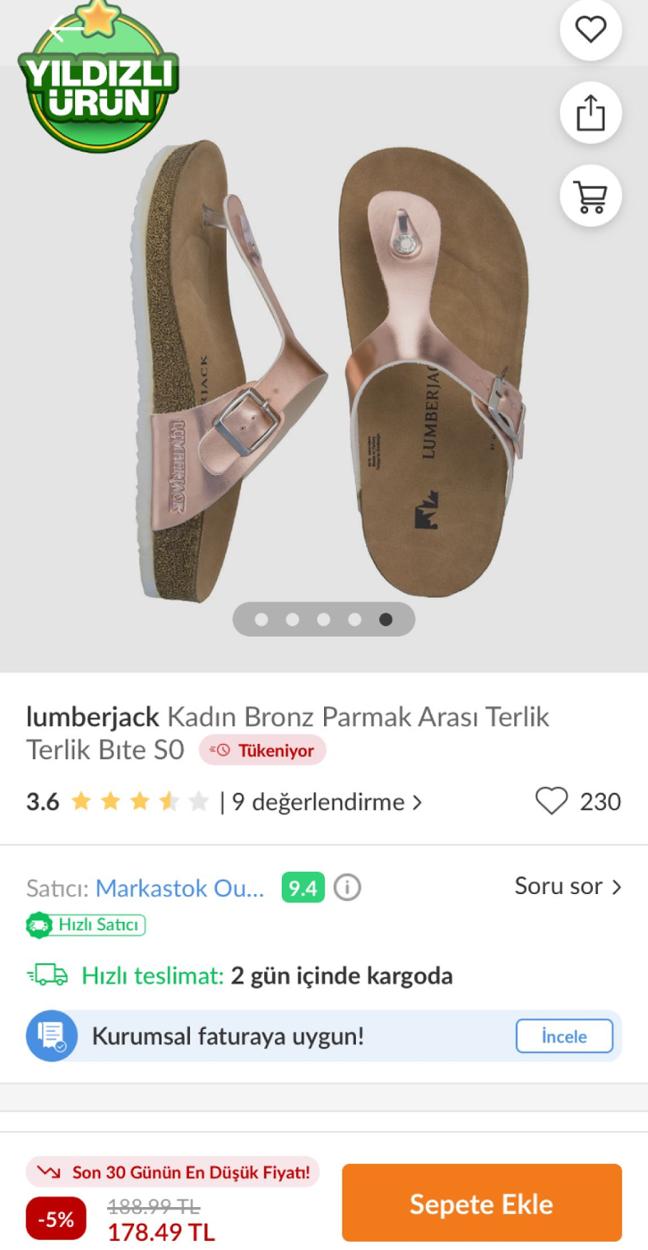The height and width of the screenshot is (1250, 648).
Task: Visit the Markastok seller page
Action: click(180, 888)
